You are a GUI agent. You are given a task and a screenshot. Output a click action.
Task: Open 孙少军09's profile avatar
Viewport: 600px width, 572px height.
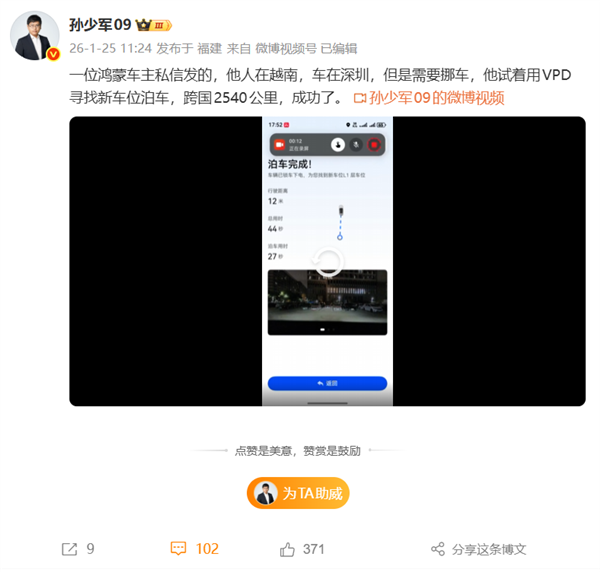click(x=34, y=35)
